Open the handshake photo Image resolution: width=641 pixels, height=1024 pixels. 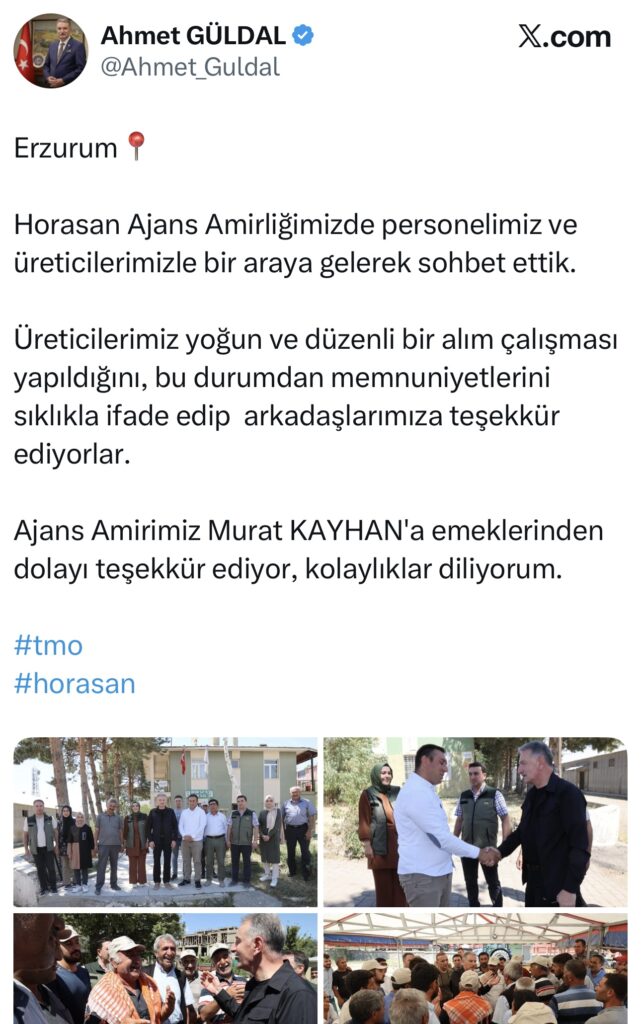coord(475,822)
